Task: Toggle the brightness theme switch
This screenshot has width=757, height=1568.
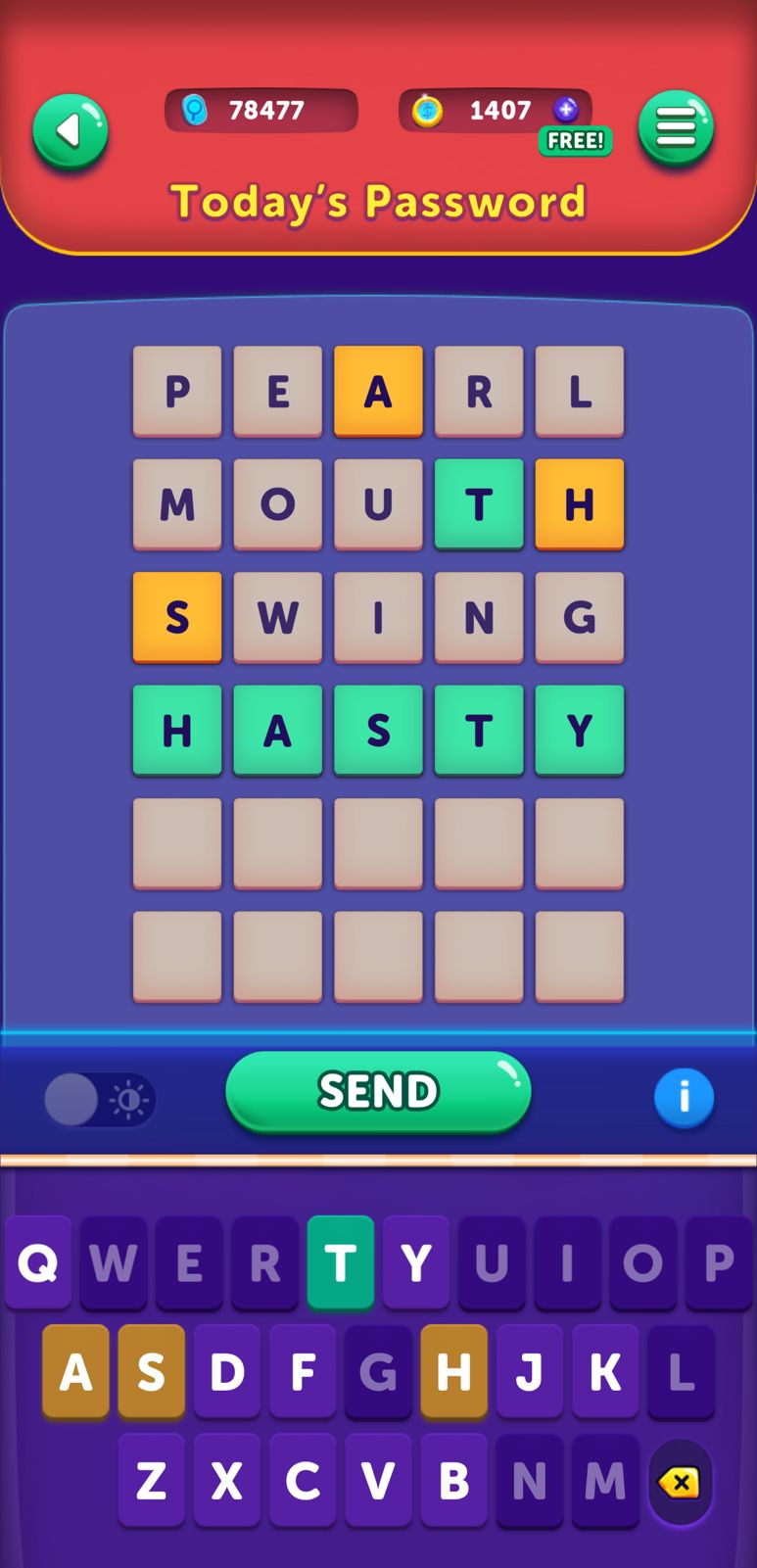Action: click(100, 1100)
